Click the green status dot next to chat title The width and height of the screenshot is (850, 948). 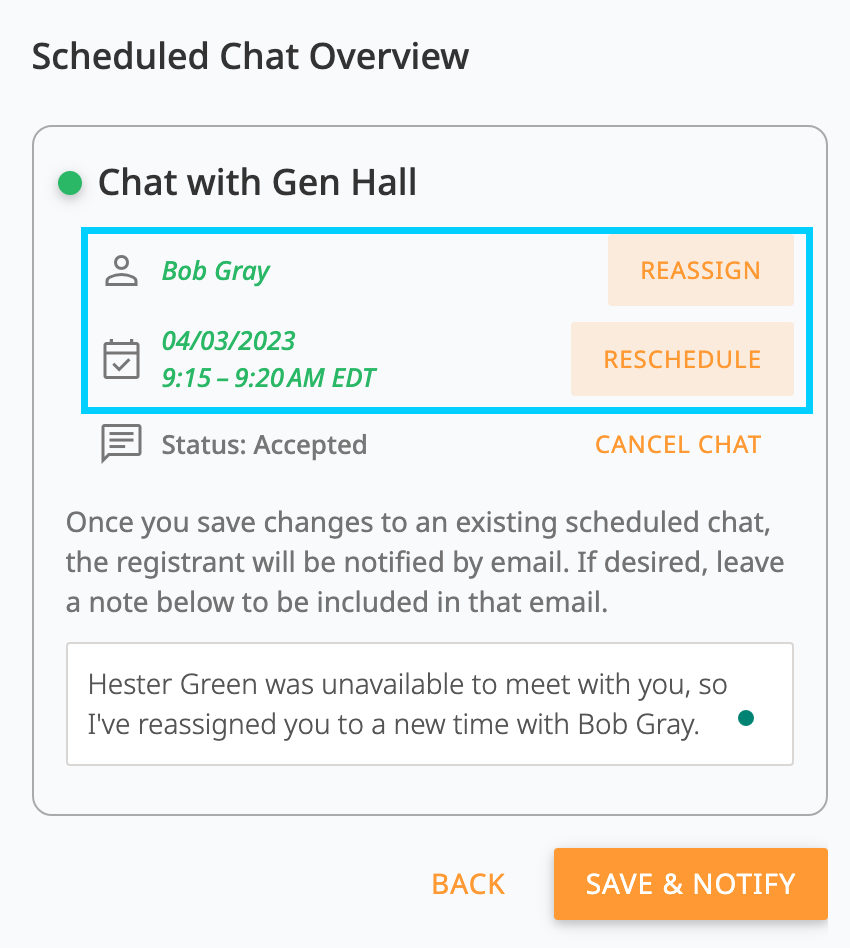tap(69, 182)
